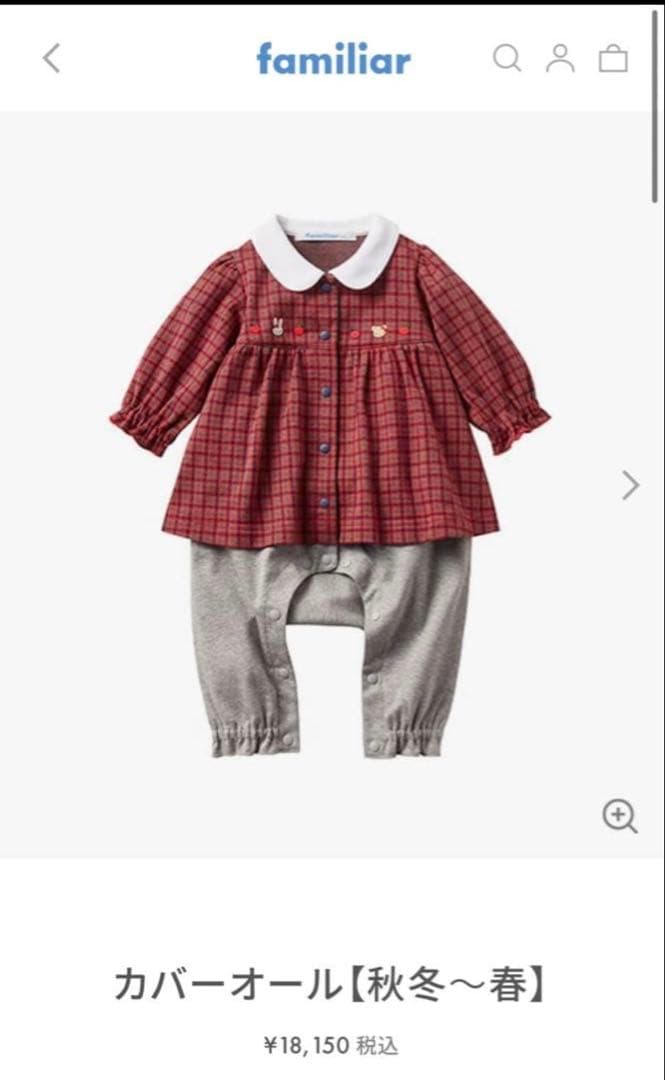Open the account profile icon
The width and height of the screenshot is (665, 1080).
560,58
